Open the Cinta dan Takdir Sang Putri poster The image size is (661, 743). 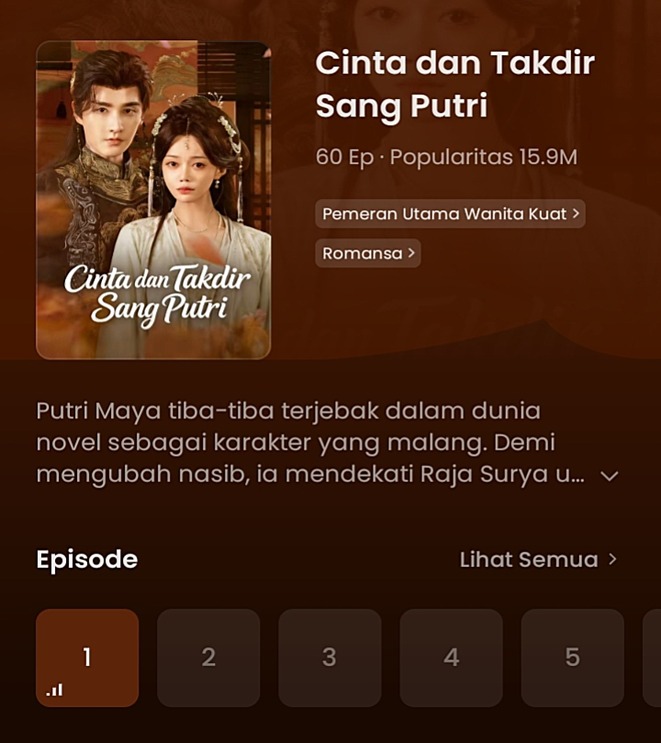[x=153, y=200]
